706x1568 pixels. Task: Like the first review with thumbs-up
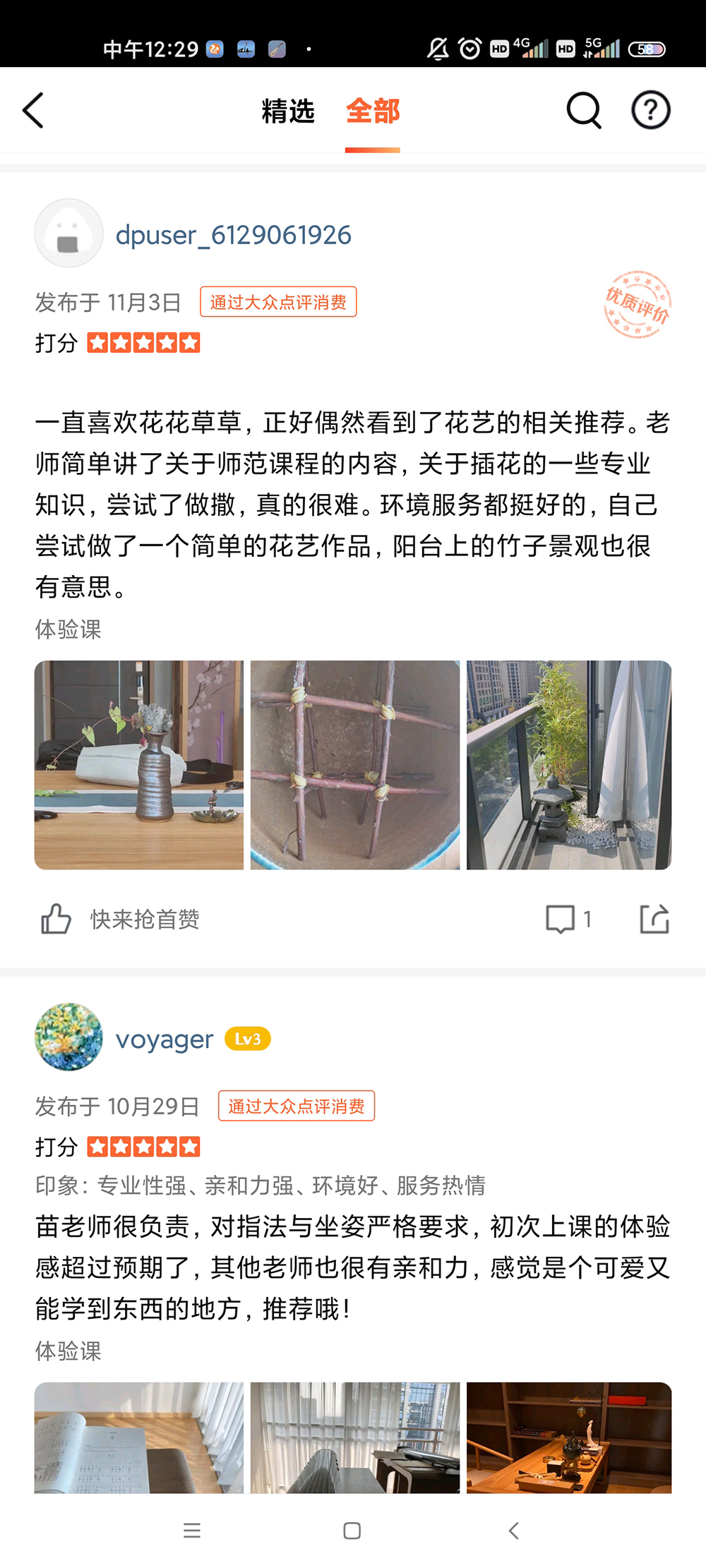tap(55, 919)
